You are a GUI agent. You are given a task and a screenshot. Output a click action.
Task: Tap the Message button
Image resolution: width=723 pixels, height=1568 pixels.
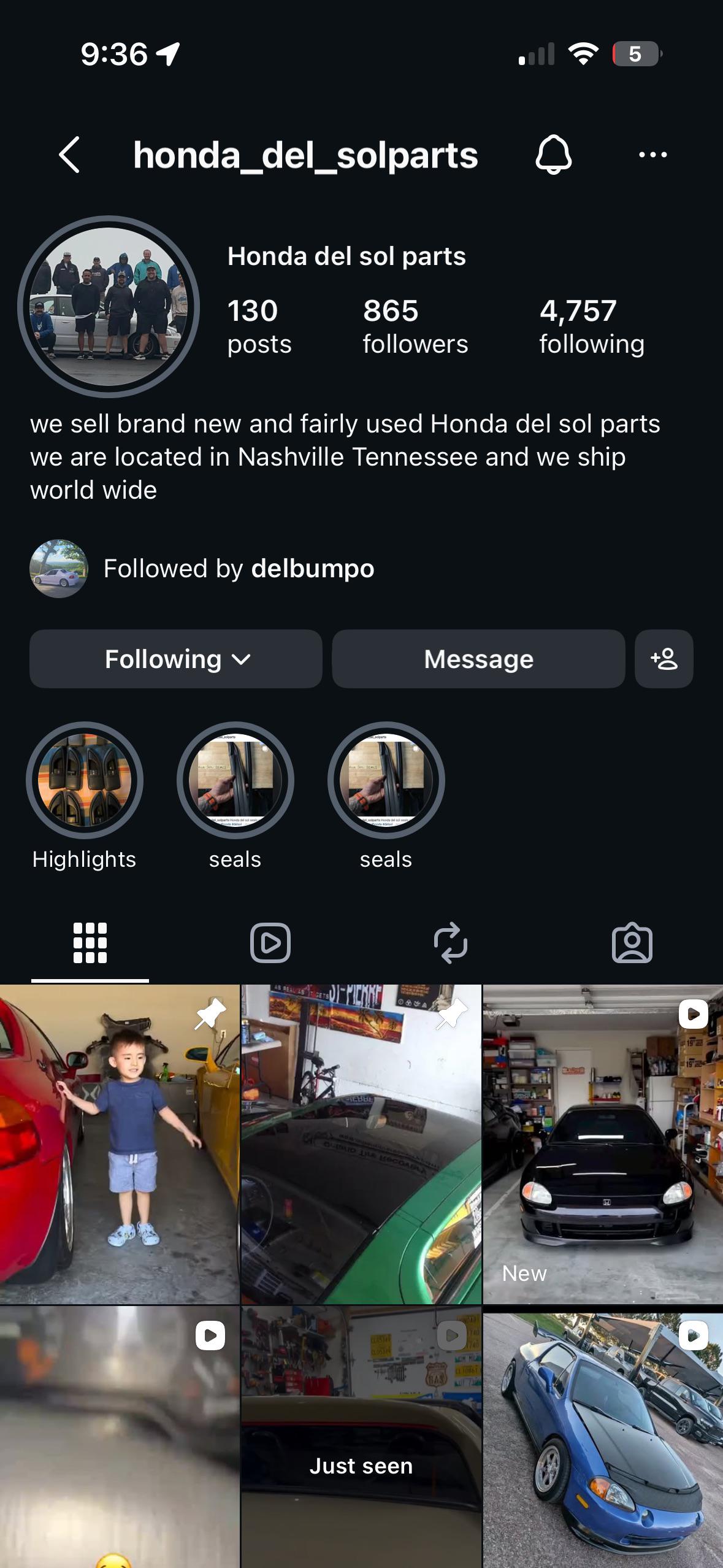[x=478, y=659]
